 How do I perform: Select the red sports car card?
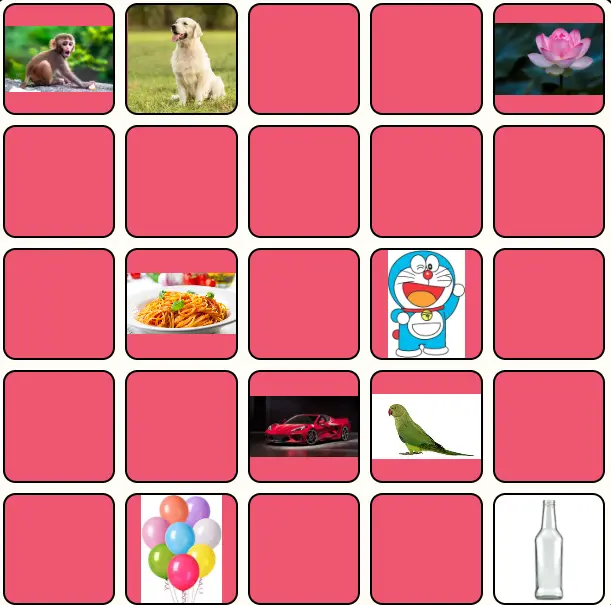pyautogui.click(x=304, y=426)
